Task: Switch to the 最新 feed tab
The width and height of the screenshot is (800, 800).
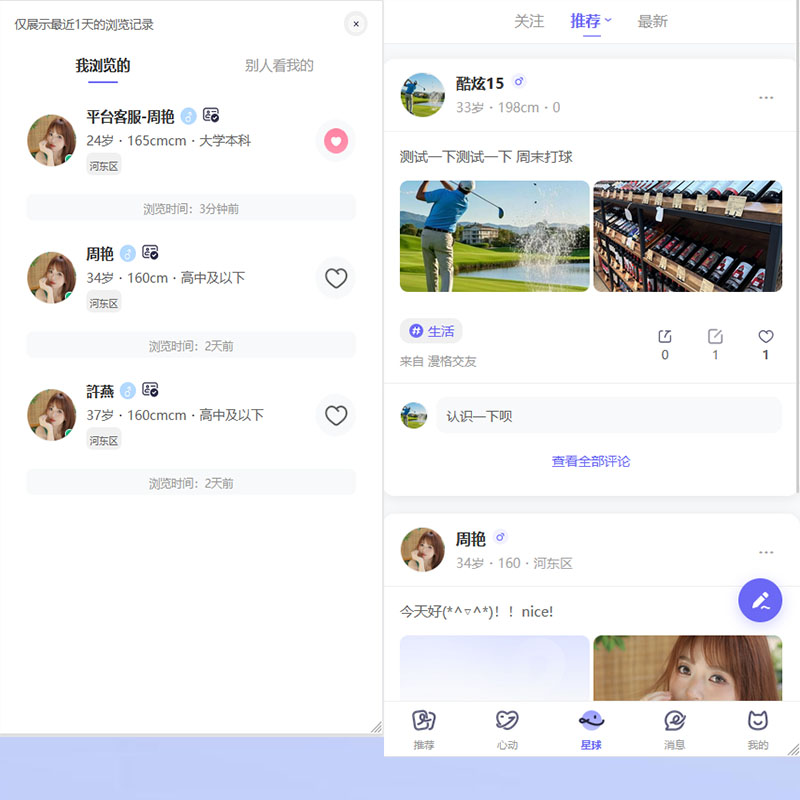Action: [x=652, y=21]
